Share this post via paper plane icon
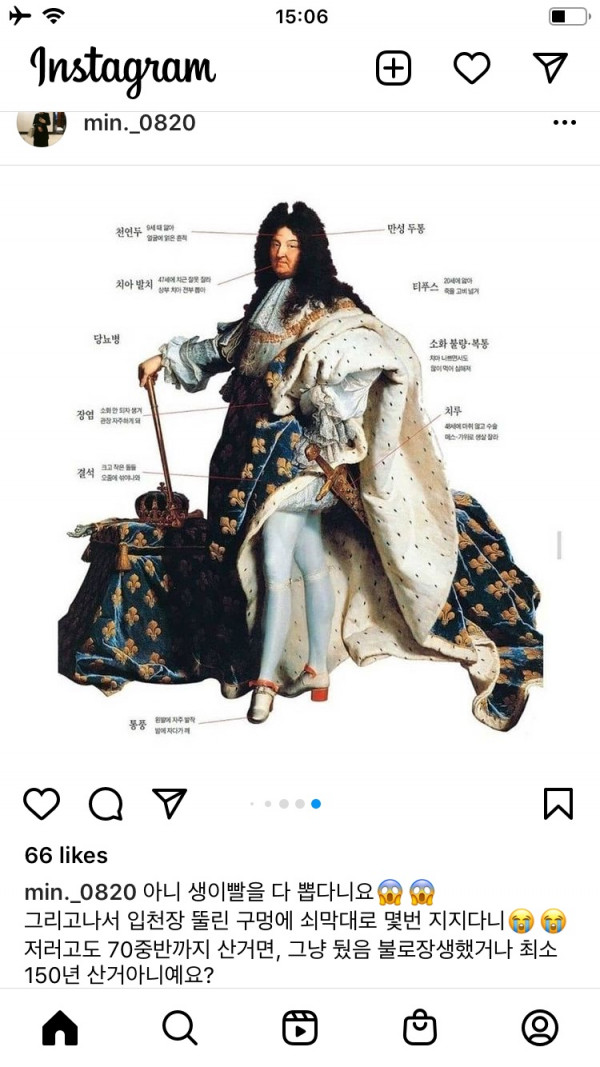Image resolution: width=600 pixels, height=1067 pixels. pos(169,803)
